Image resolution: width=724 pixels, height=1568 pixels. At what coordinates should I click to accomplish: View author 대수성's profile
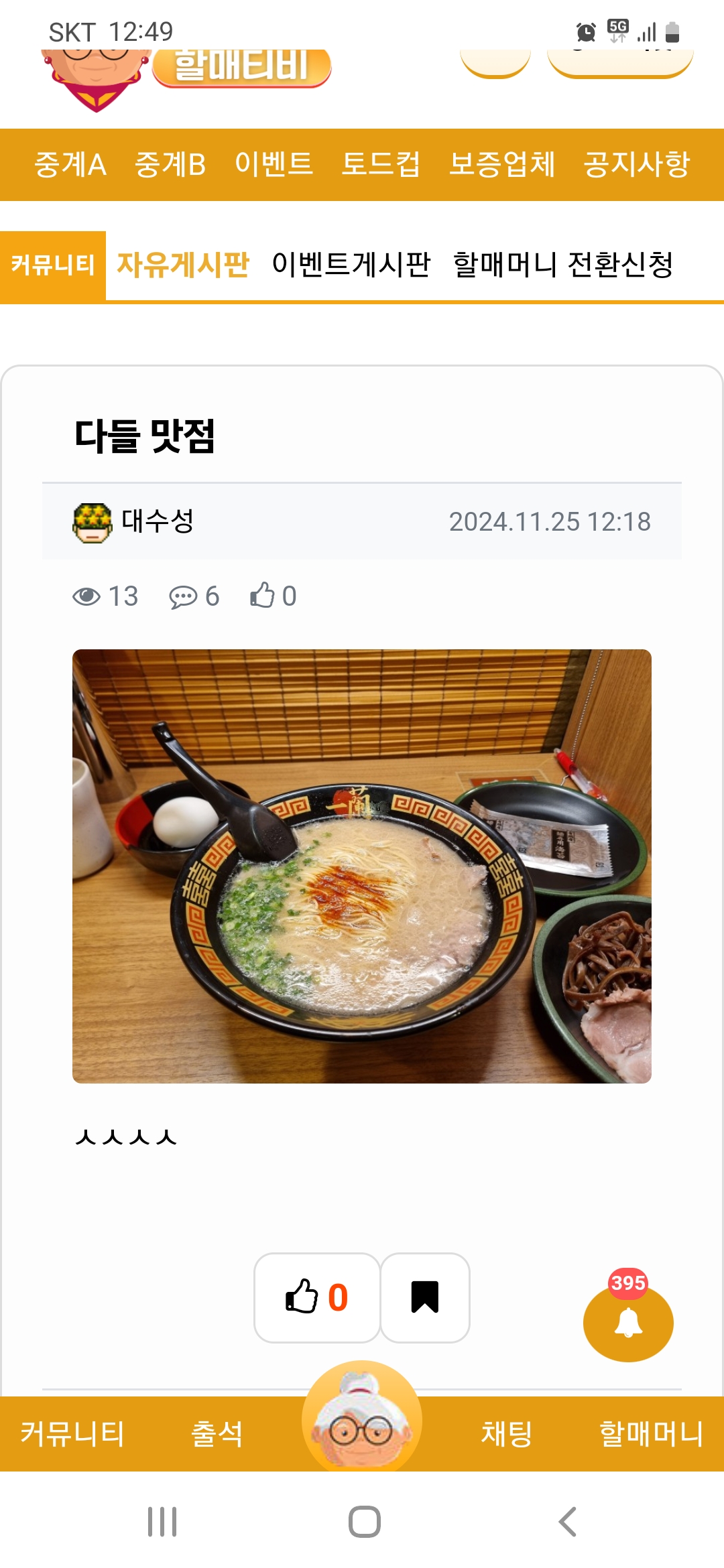click(x=157, y=521)
